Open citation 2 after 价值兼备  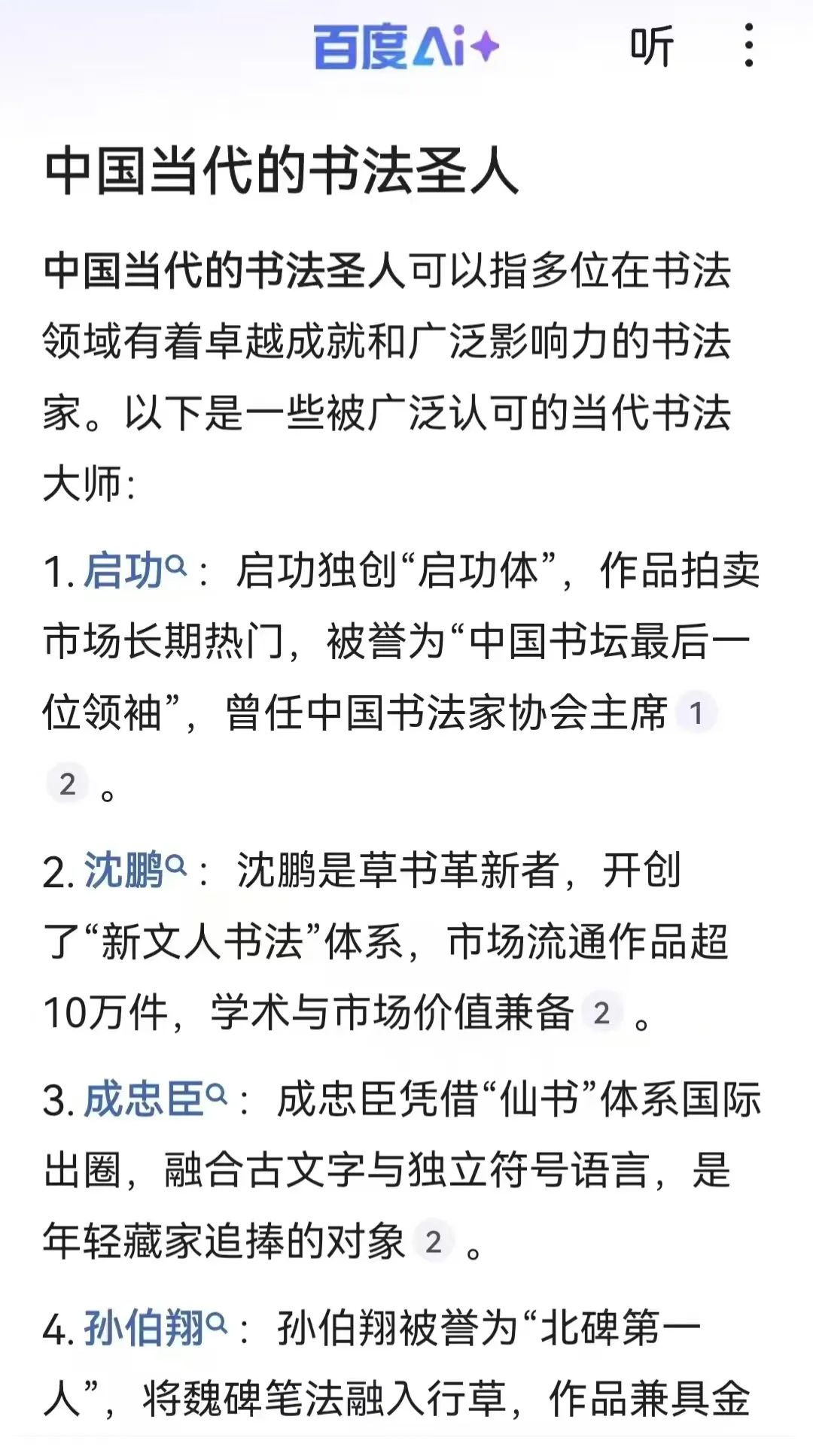[601, 1013]
